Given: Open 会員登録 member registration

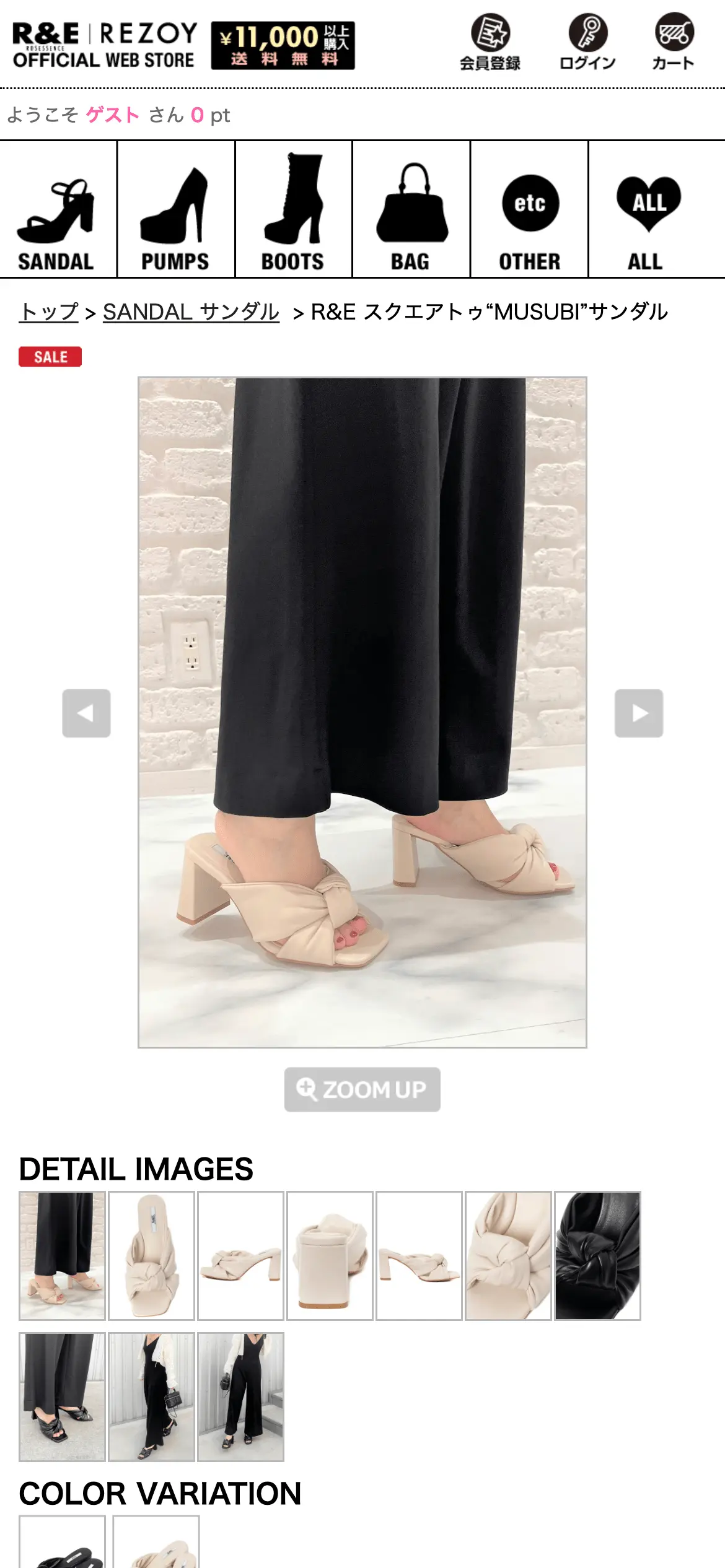Looking at the screenshot, I should click(490, 42).
